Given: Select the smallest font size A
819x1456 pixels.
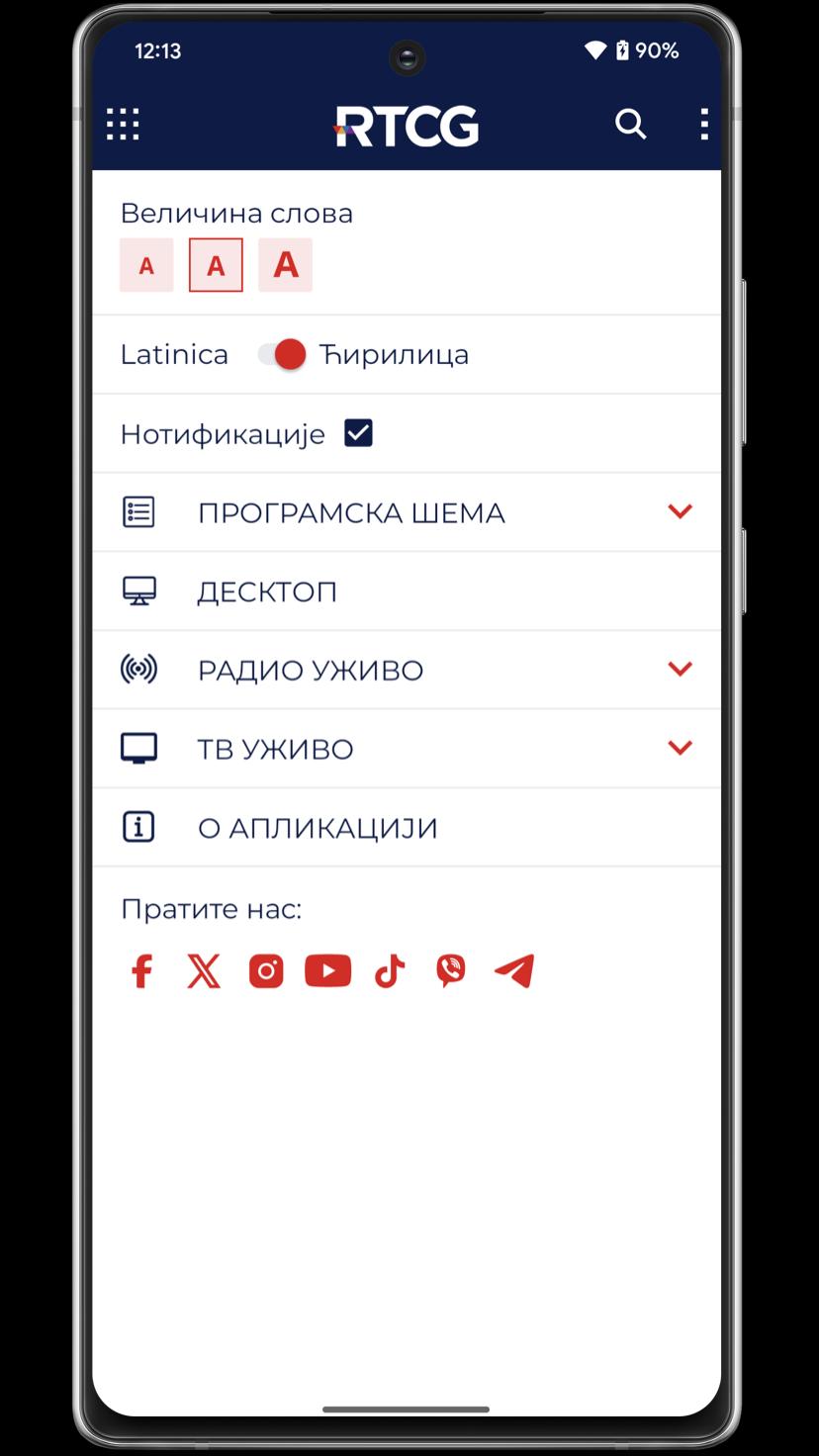Looking at the screenshot, I should click(146, 265).
